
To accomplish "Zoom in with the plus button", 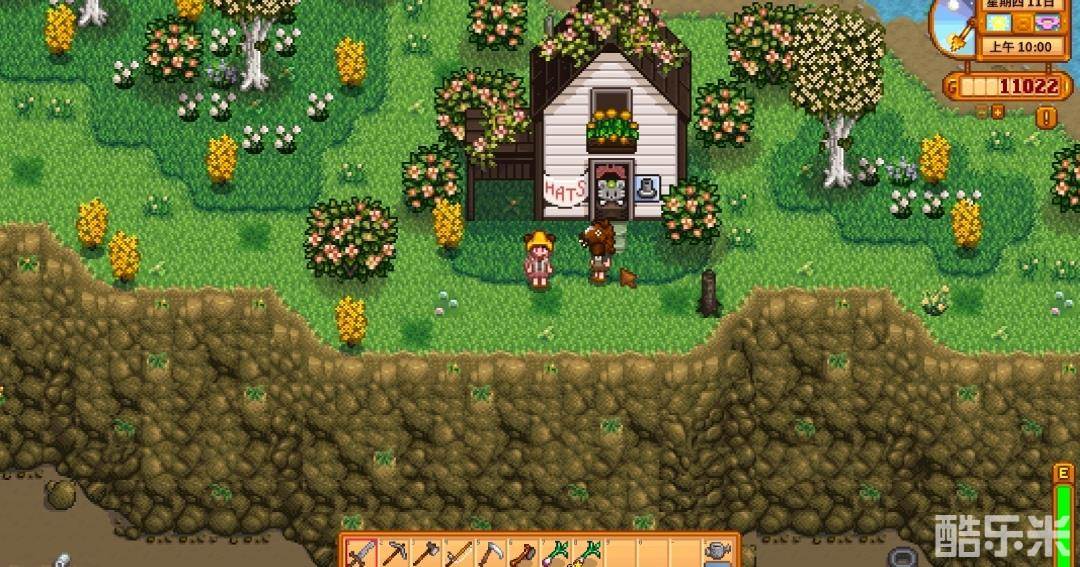I will tap(998, 113).
